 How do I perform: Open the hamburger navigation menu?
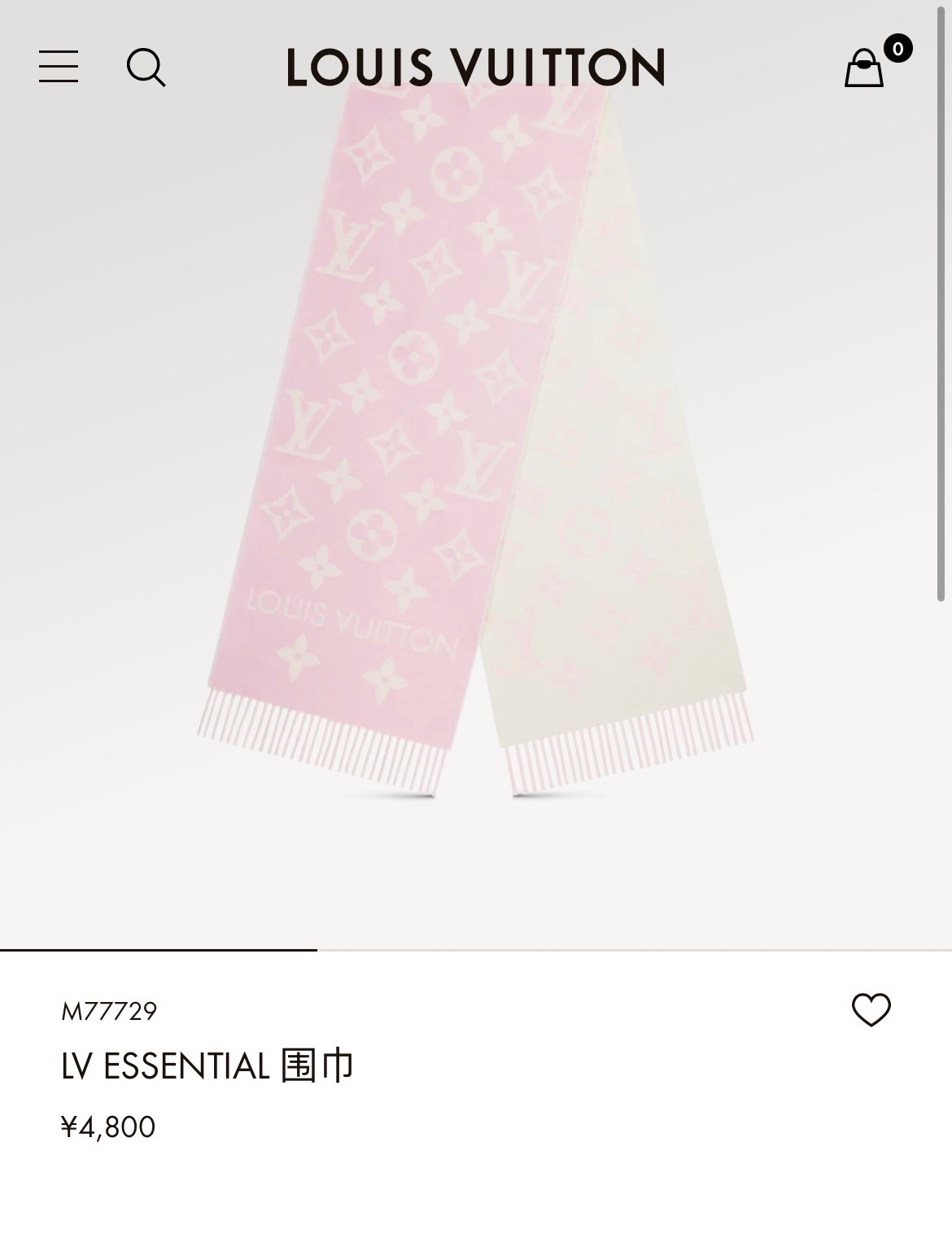coord(59,67)
